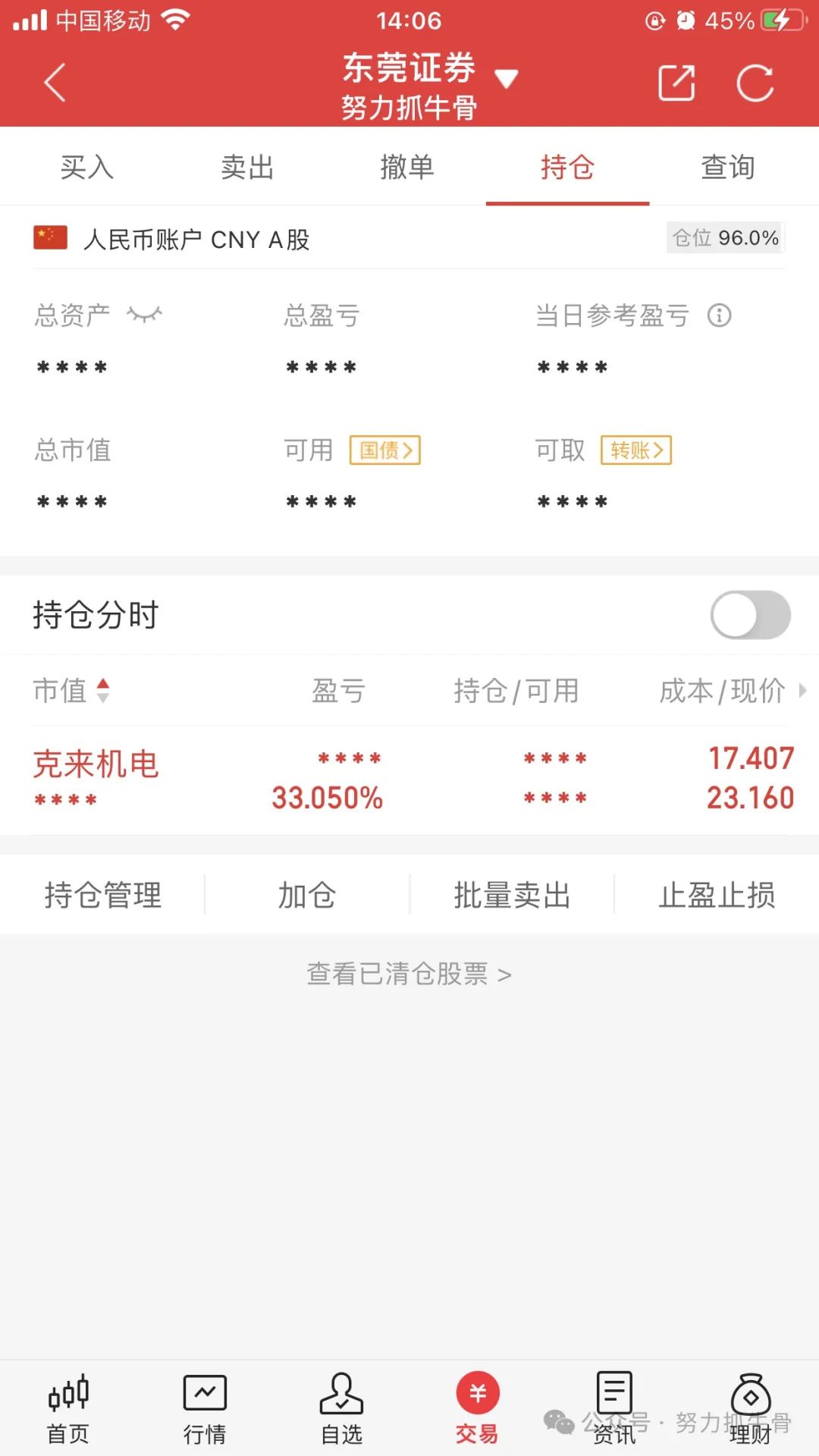
Task: Refresh the holdings page
Action: [755, 83]
